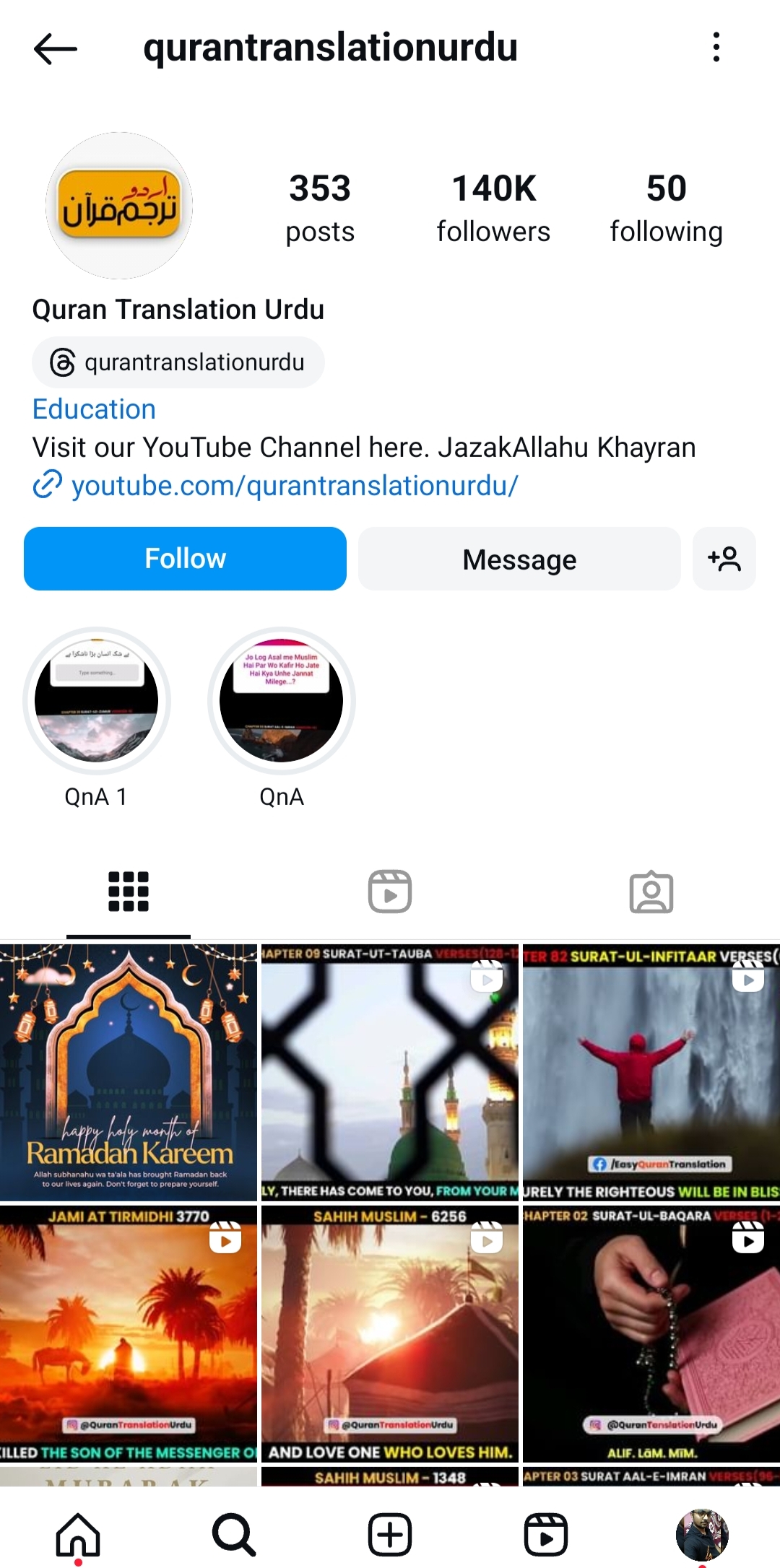This screenshot has width=780, height=1568.
Task: Open the QnA 1 story highlight
Action: tap(97, 701)
